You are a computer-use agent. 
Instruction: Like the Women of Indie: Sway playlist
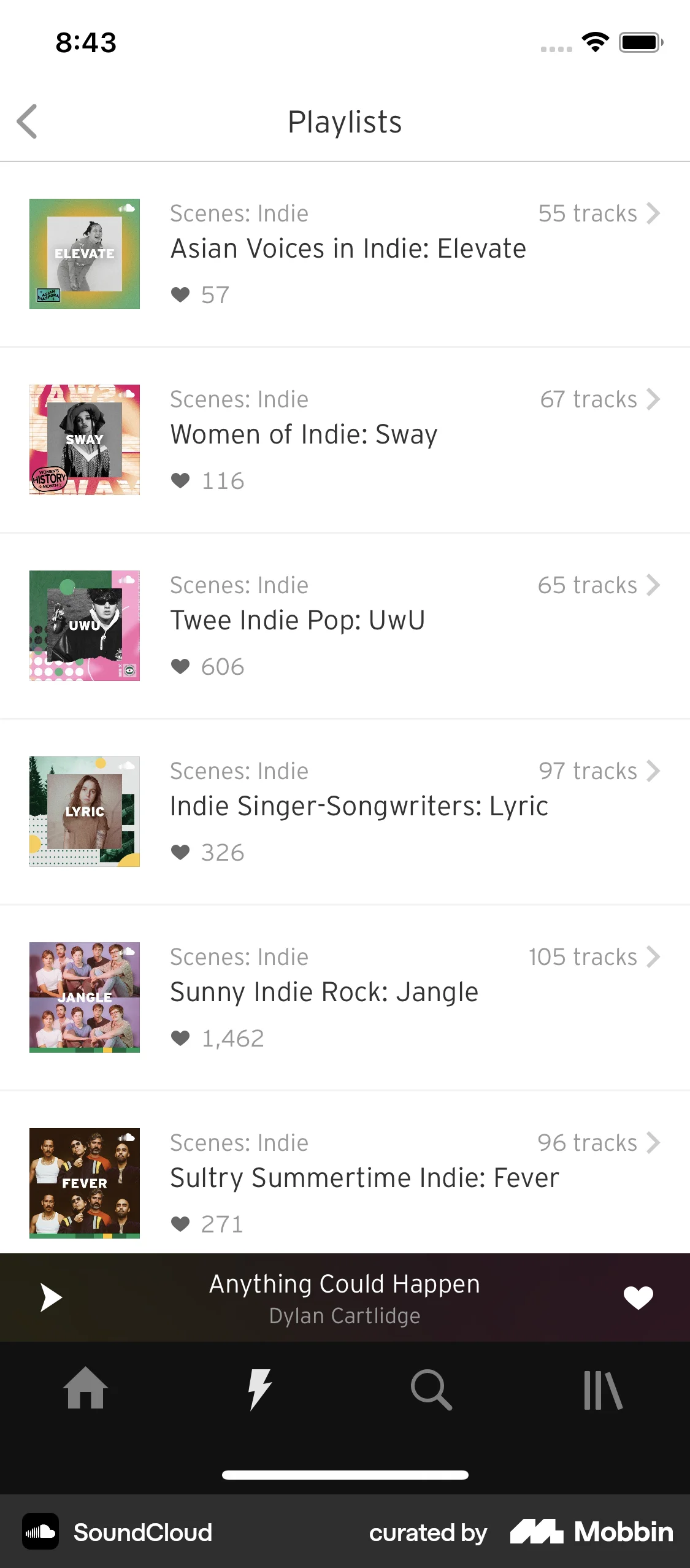(182, 481)
